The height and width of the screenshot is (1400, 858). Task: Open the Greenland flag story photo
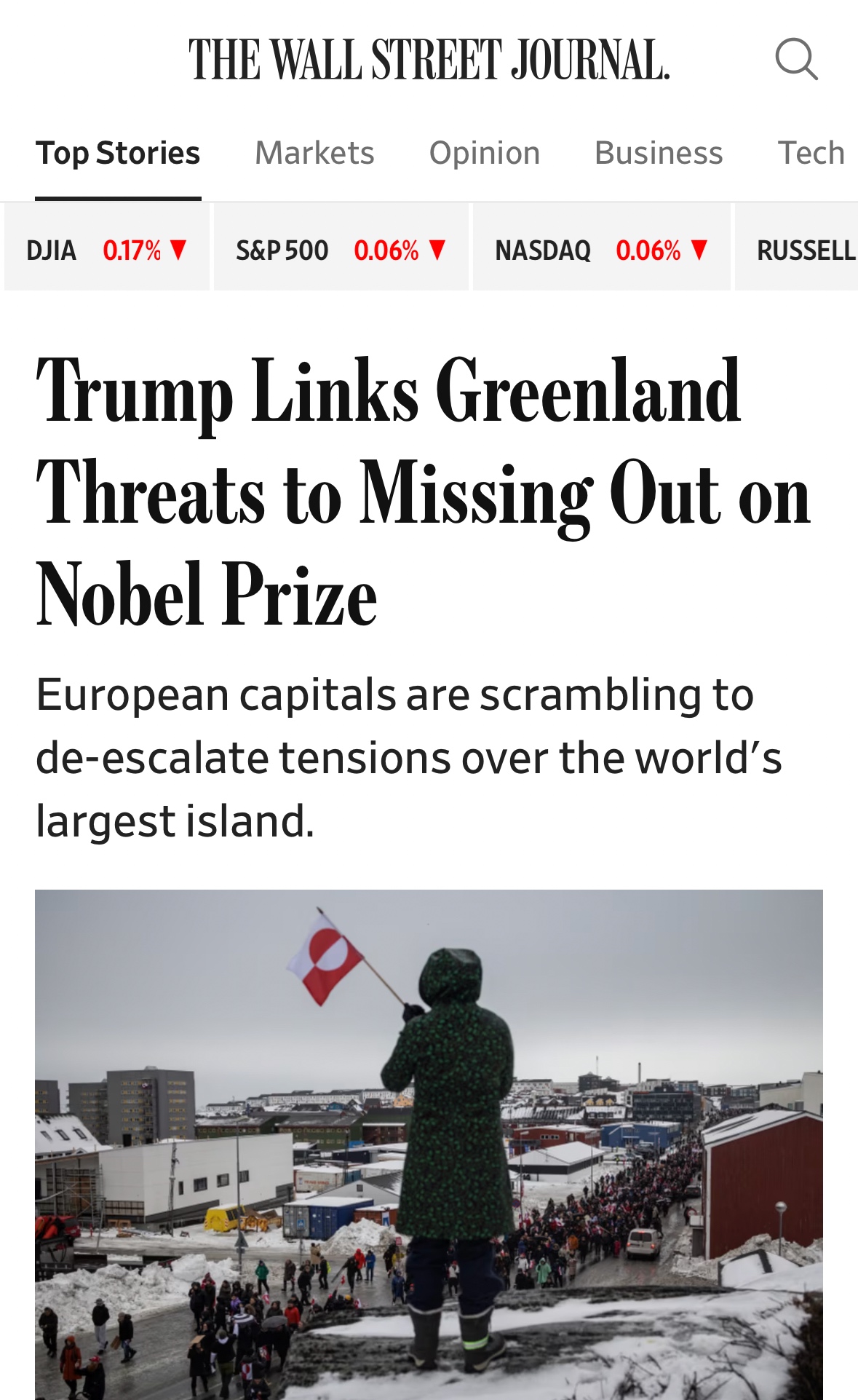tap(429, 1143)
